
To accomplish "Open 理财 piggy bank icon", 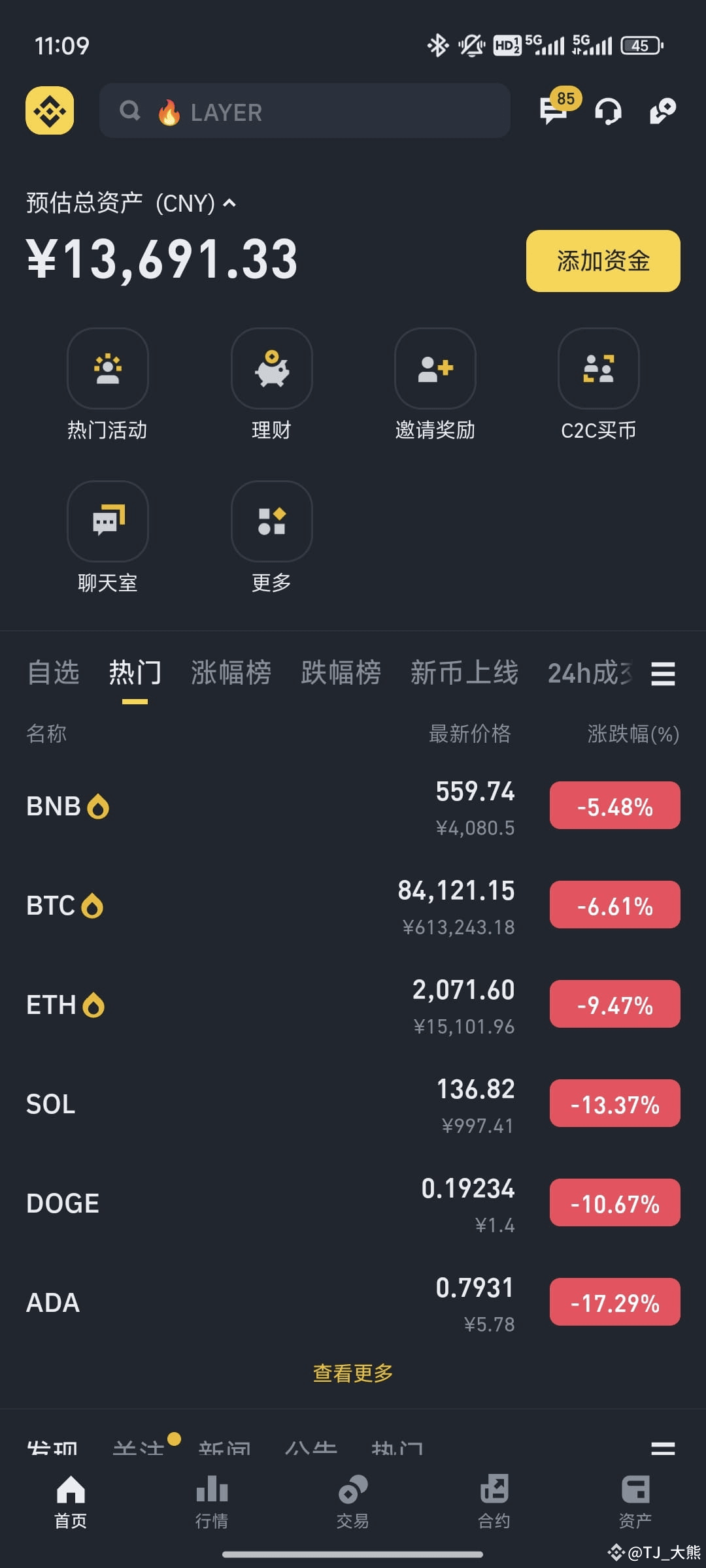I will 271,369.
